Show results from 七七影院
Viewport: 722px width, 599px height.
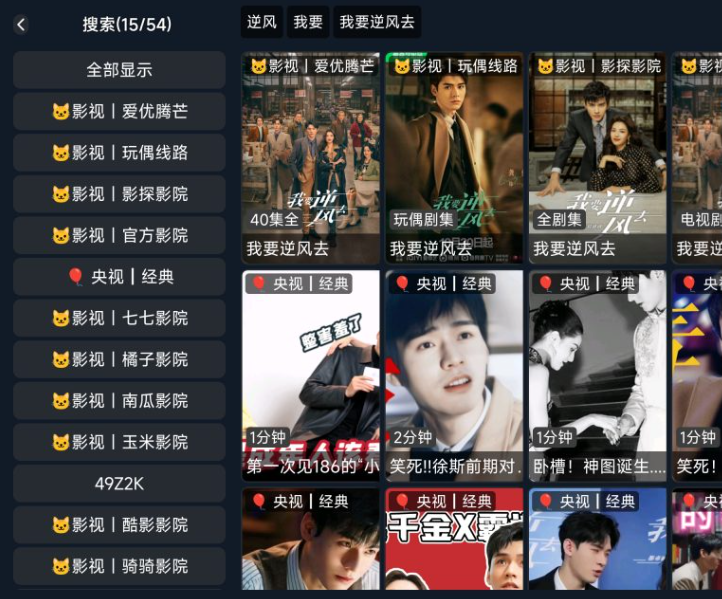coord(119,318)
